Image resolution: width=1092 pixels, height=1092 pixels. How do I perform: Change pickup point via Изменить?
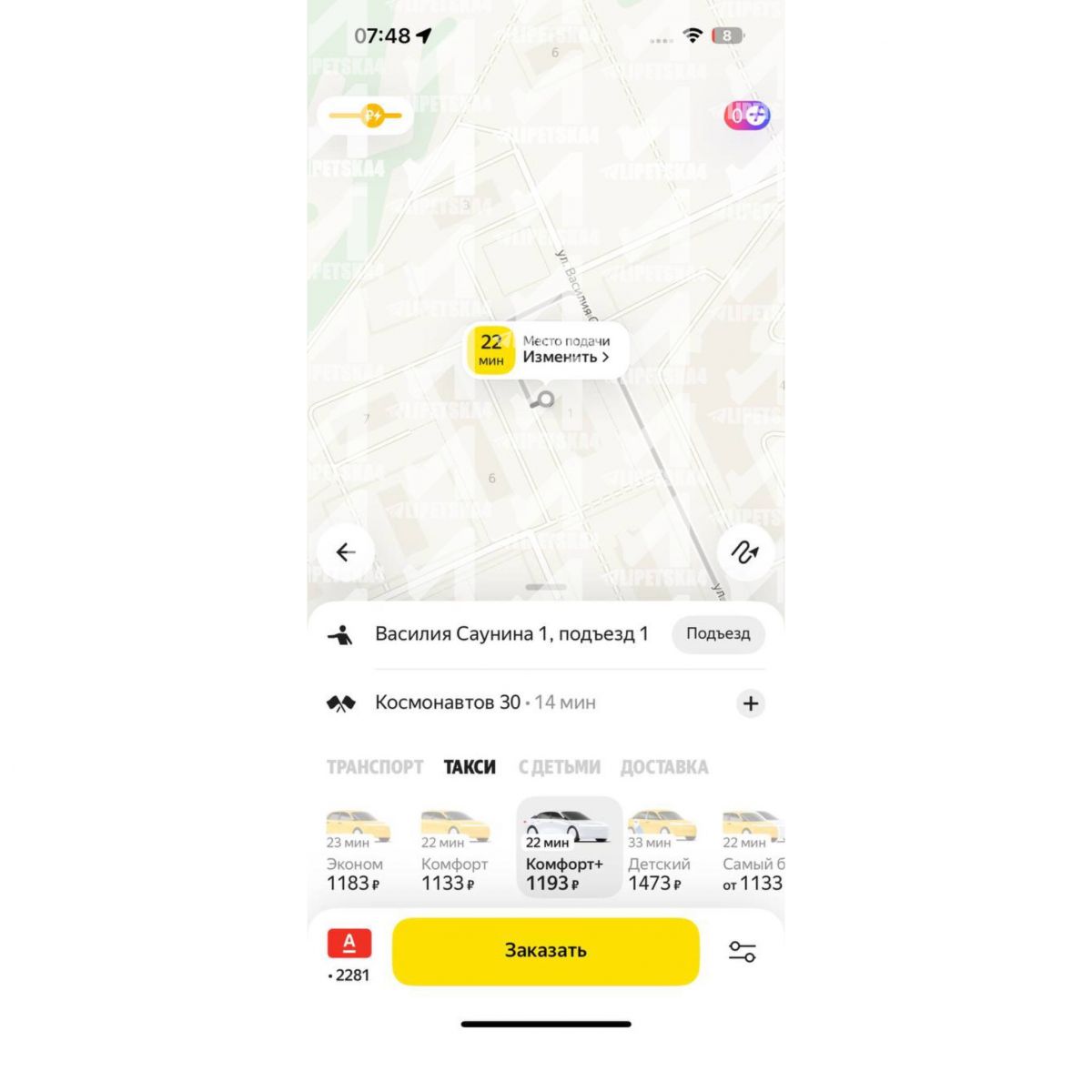(x=565, y=357)
